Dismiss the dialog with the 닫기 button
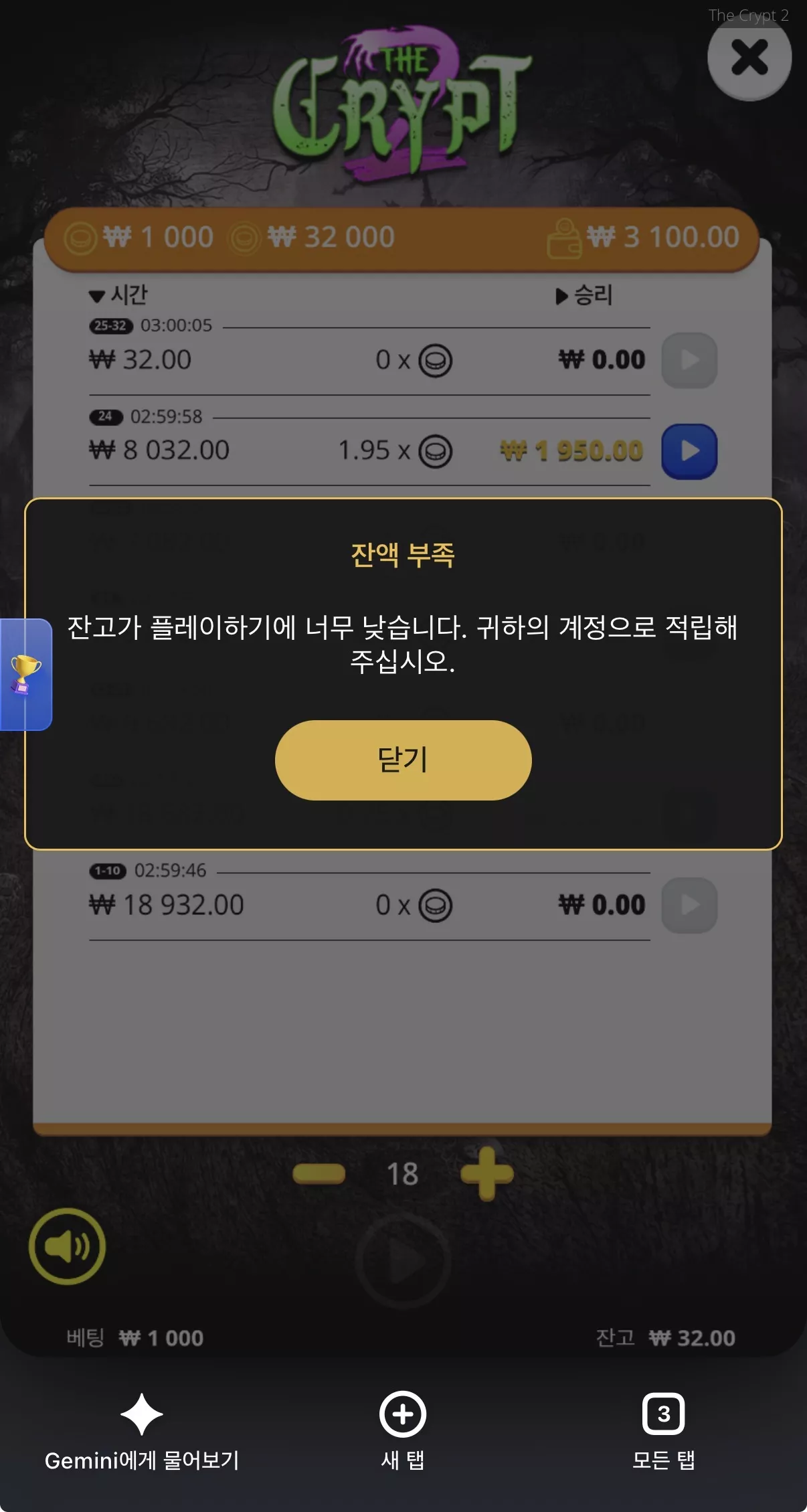807x1512 pixels. tap(403, 760)
